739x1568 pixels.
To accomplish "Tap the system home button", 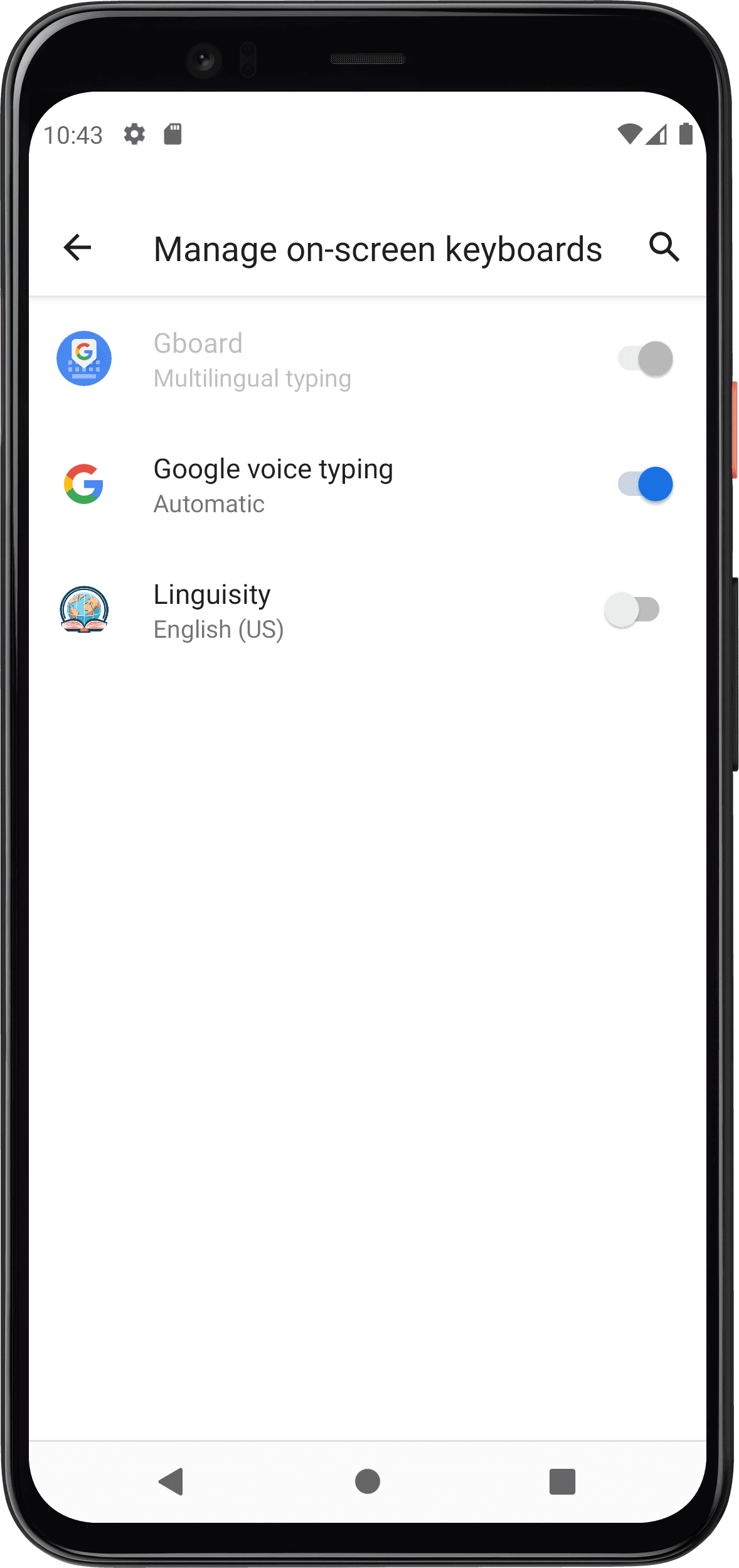I will pyautogui.click(x=368, y=1482).
